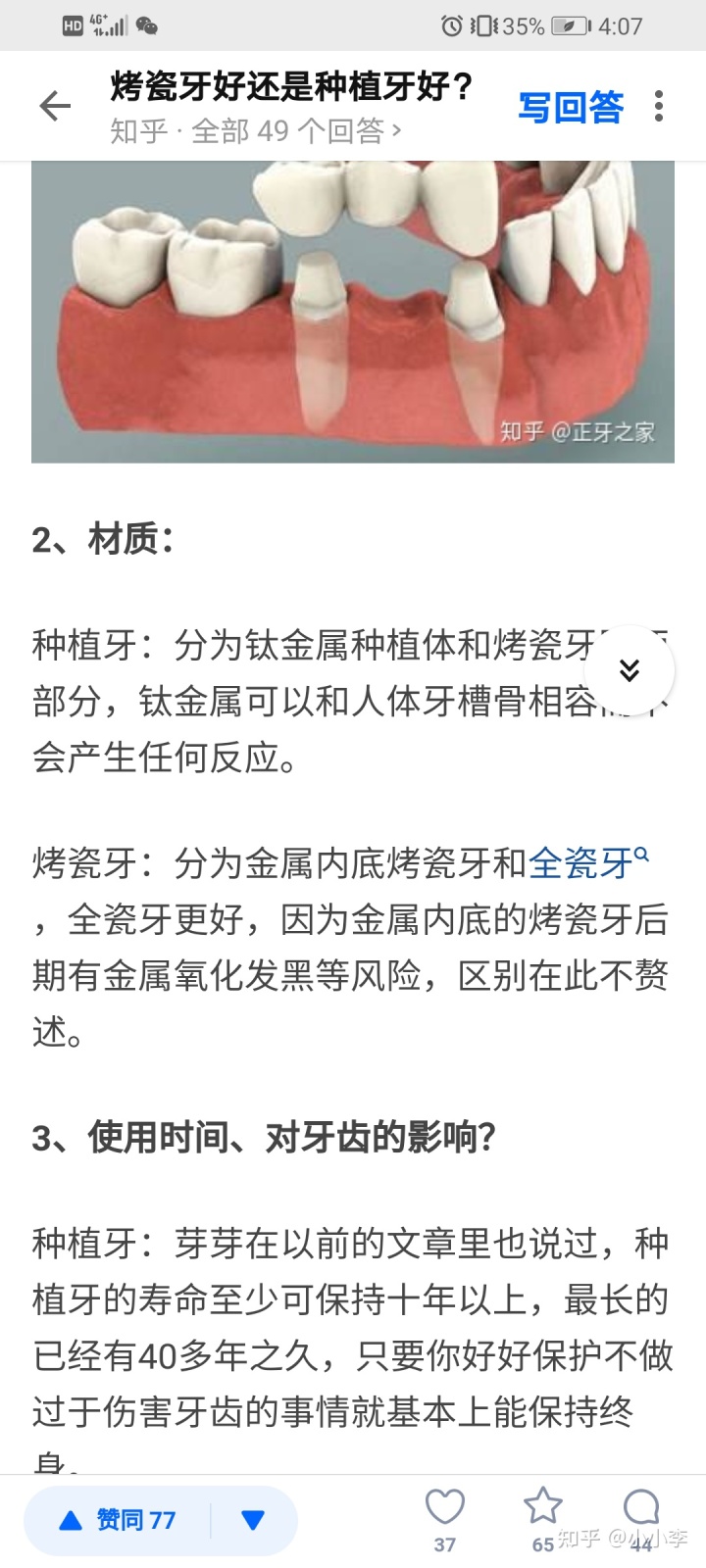Open the three-dot overflow menu
The width and height of the screenshot is (706, 1568).
659,106
